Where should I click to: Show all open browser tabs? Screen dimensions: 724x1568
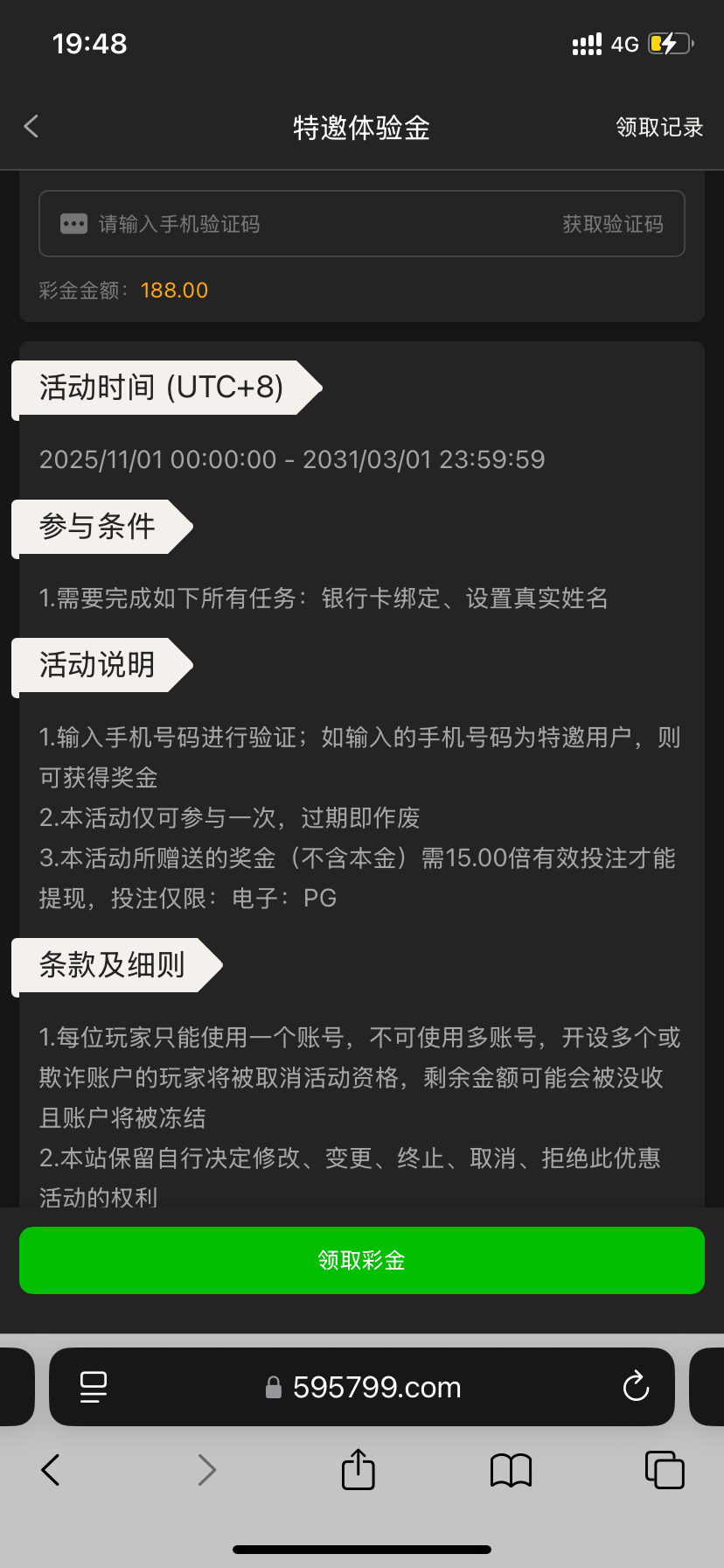(664, 1470)
